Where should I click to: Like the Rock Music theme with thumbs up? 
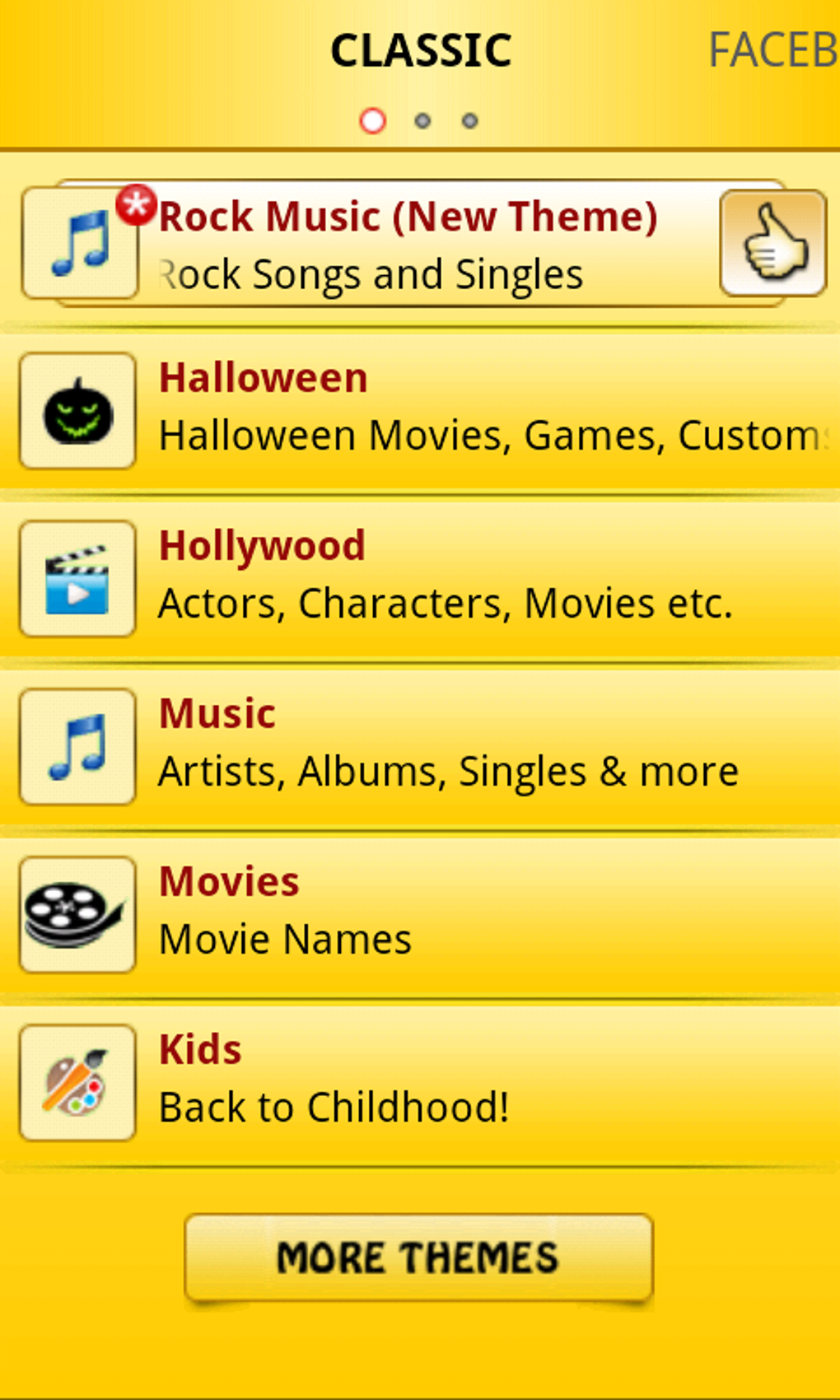[772, 243]
